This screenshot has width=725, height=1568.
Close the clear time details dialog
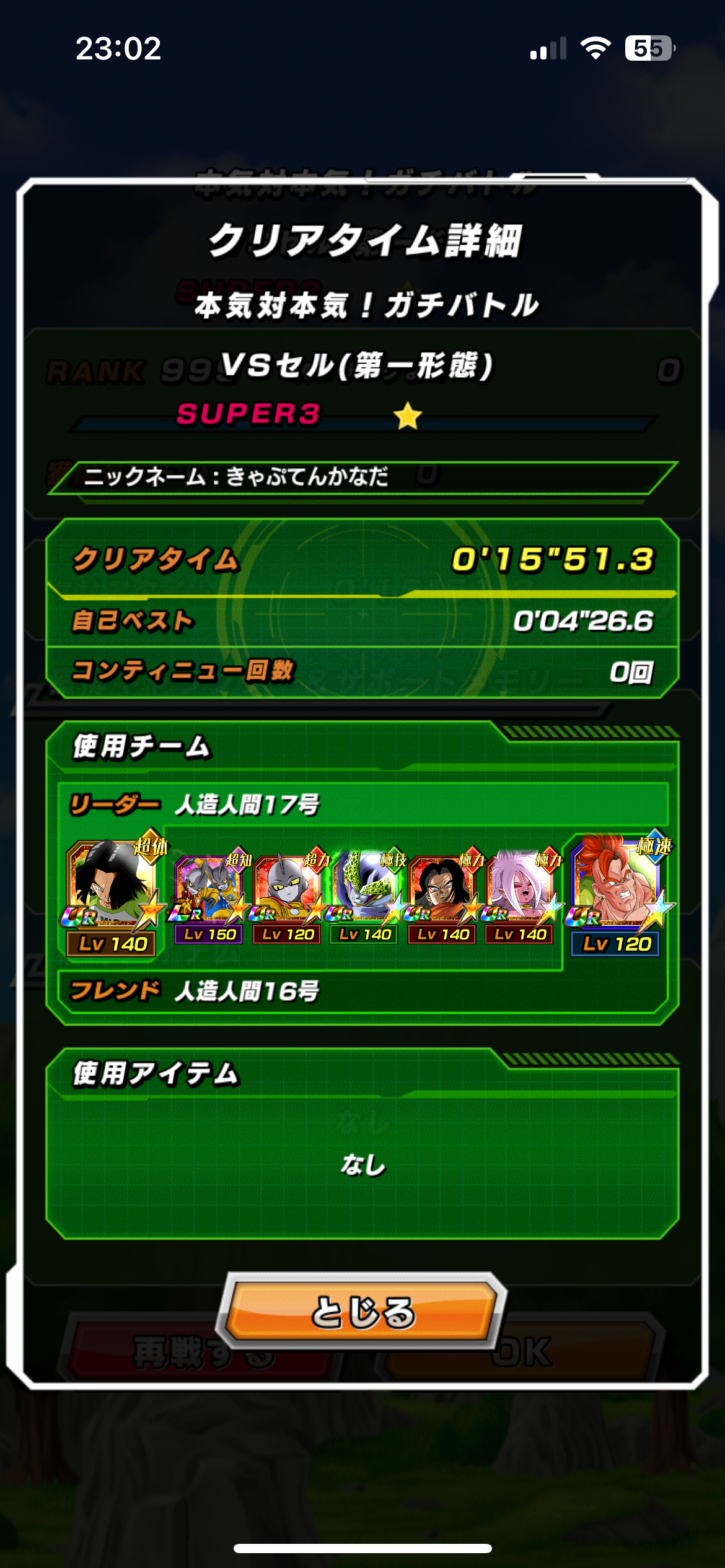[362, 1312]
